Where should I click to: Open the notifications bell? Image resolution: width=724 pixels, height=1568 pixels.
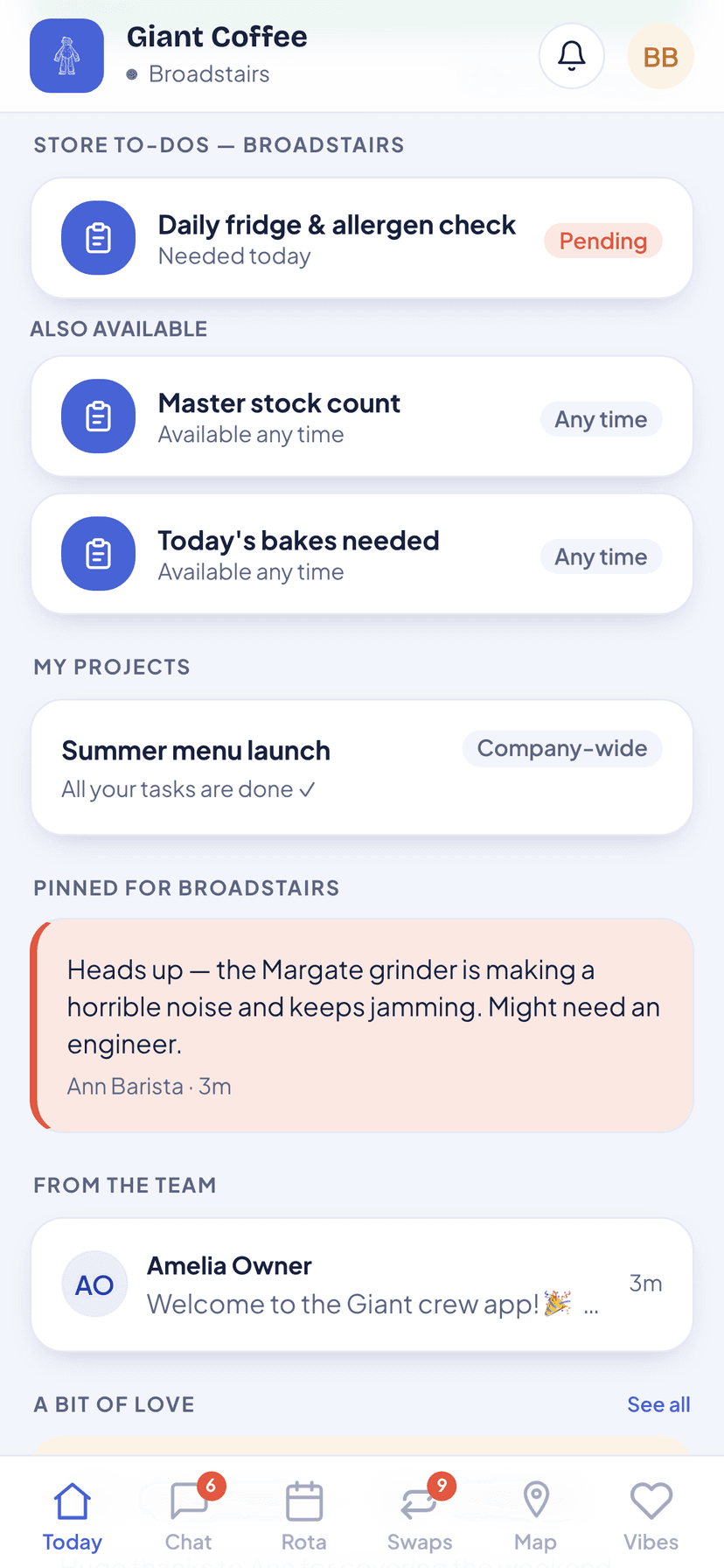tap(572, 56)
